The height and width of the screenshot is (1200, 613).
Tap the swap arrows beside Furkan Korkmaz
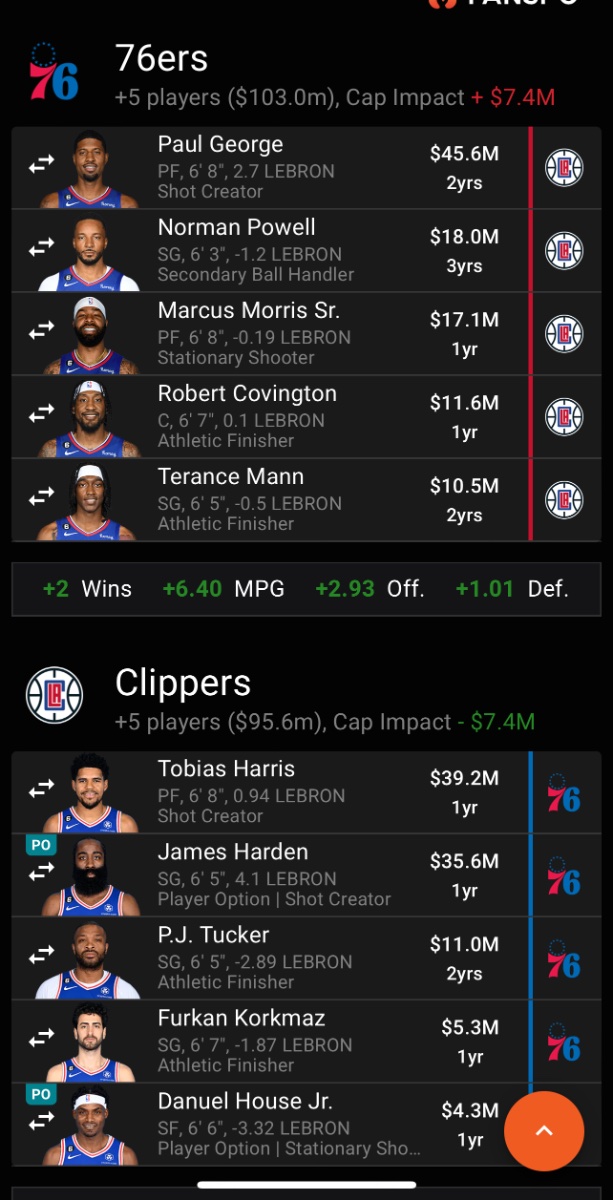pyautogui.click(x=41, y=1039)
